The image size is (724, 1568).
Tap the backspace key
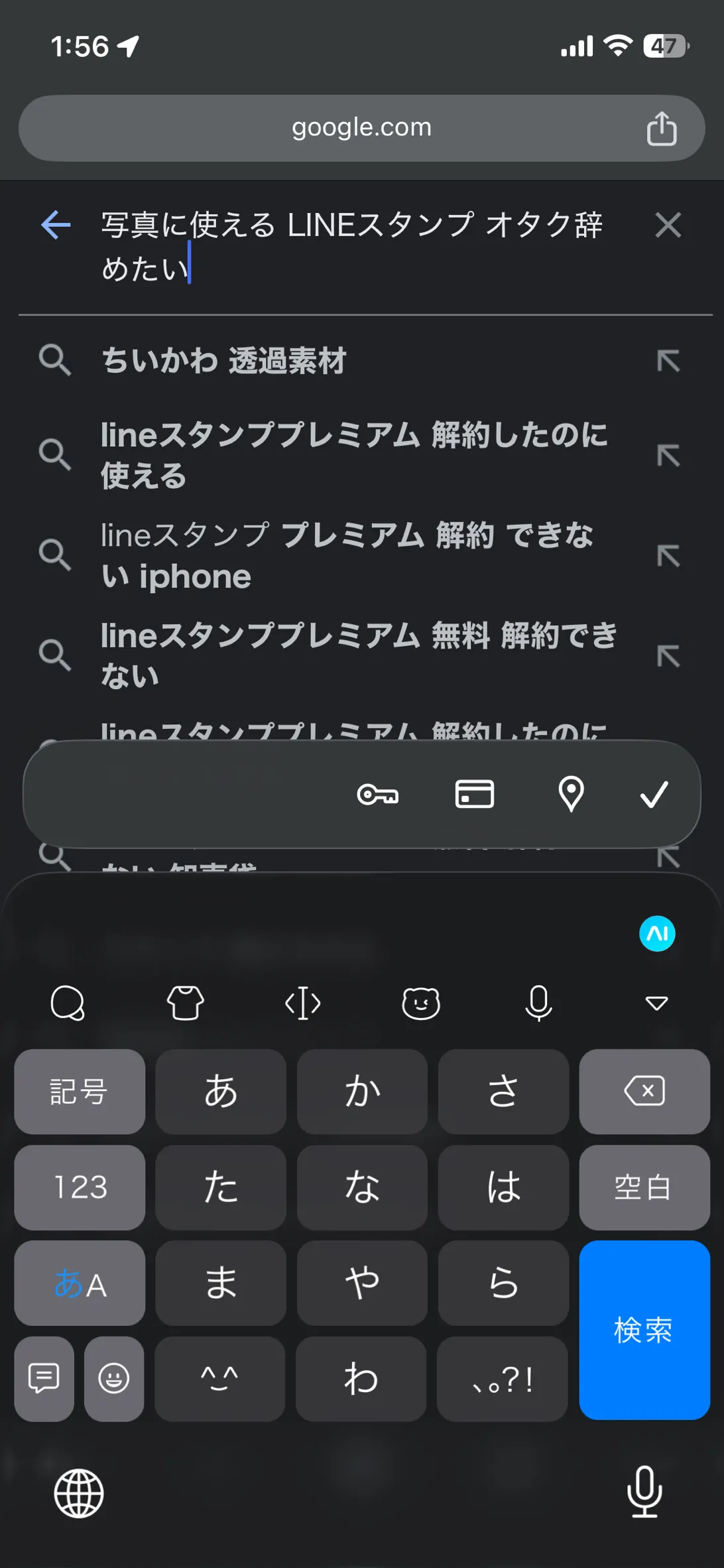click(644, 1091)
